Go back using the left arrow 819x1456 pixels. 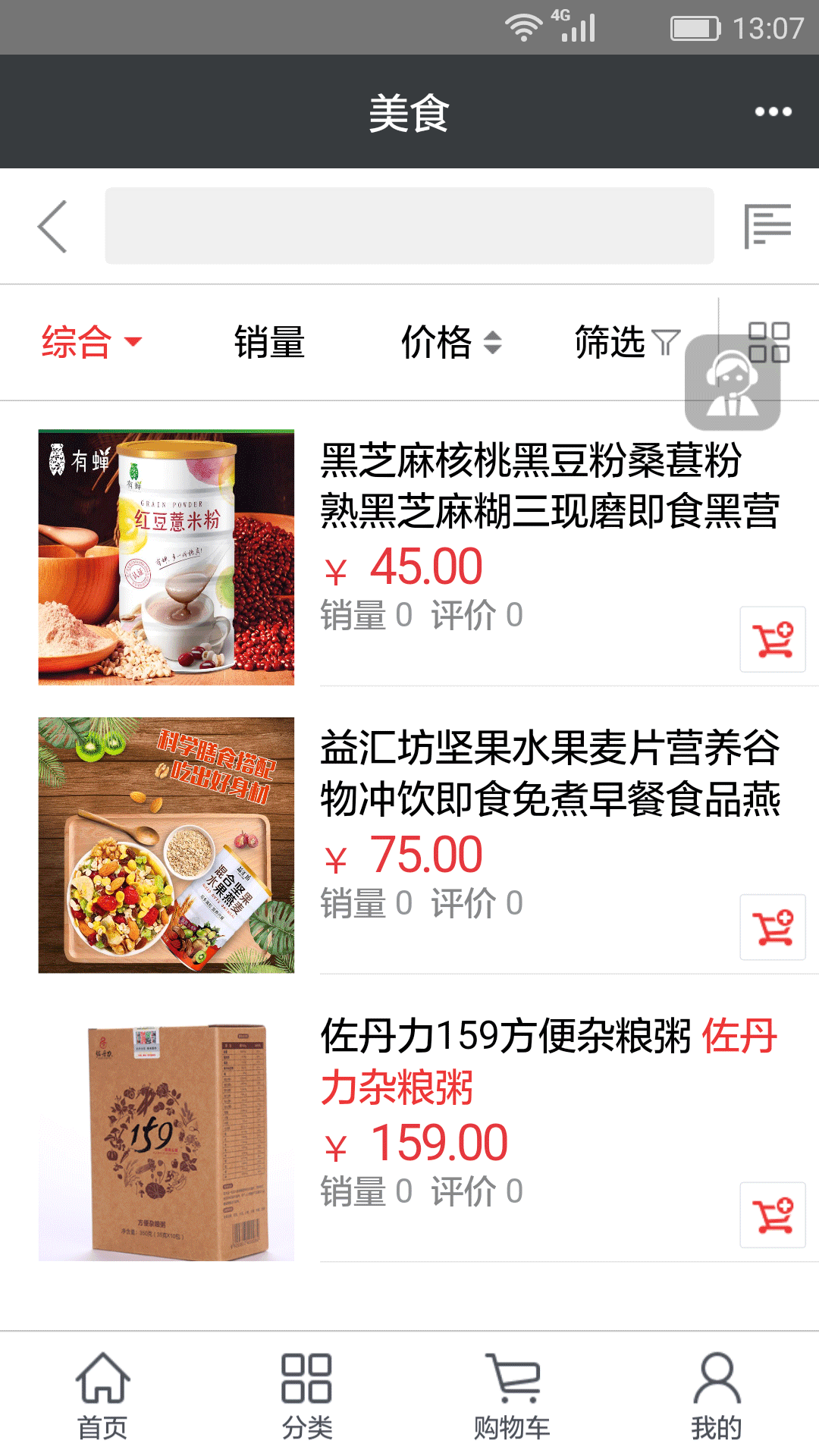(x=53, y=226)
